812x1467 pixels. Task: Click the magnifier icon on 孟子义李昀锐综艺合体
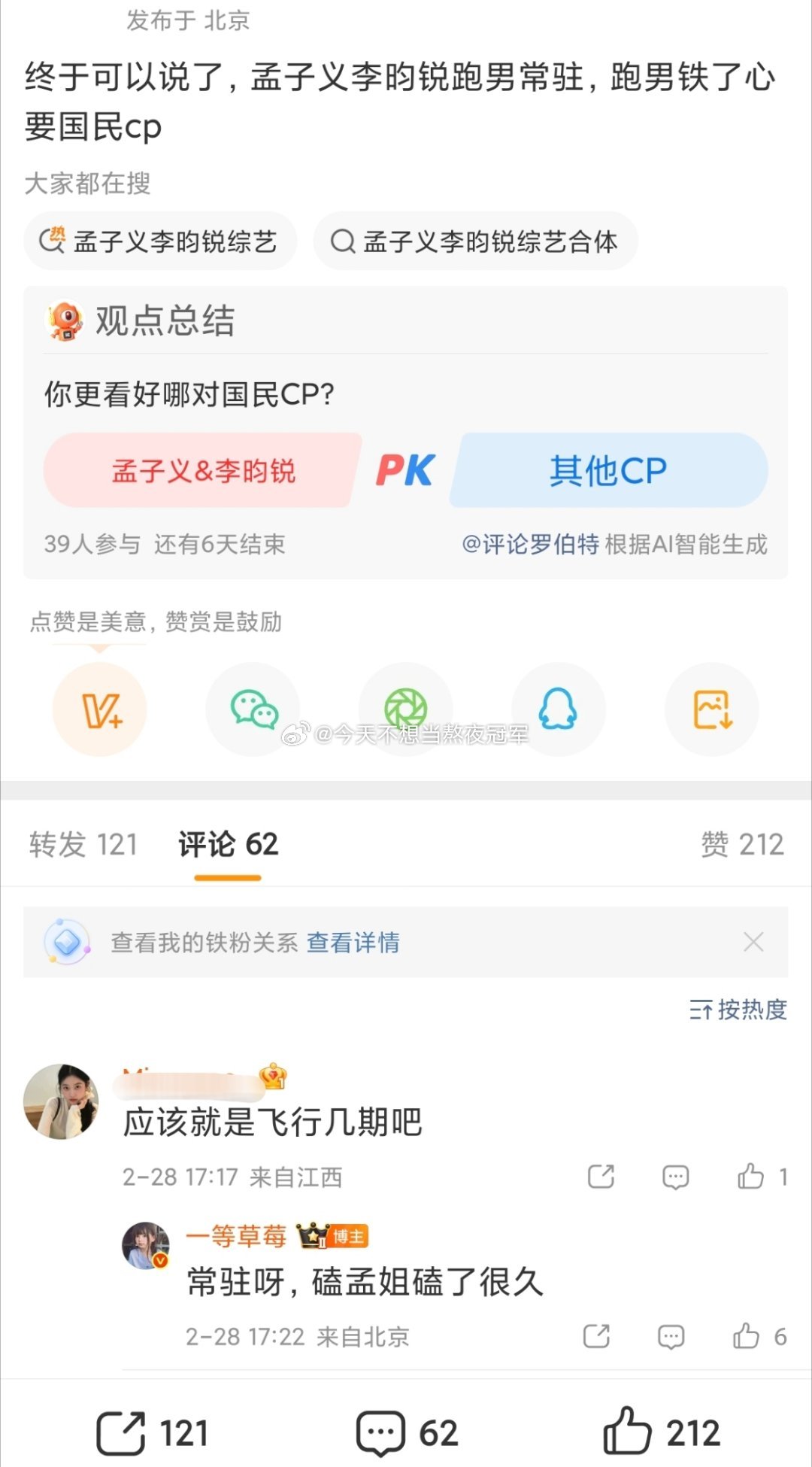click(344, 241)
